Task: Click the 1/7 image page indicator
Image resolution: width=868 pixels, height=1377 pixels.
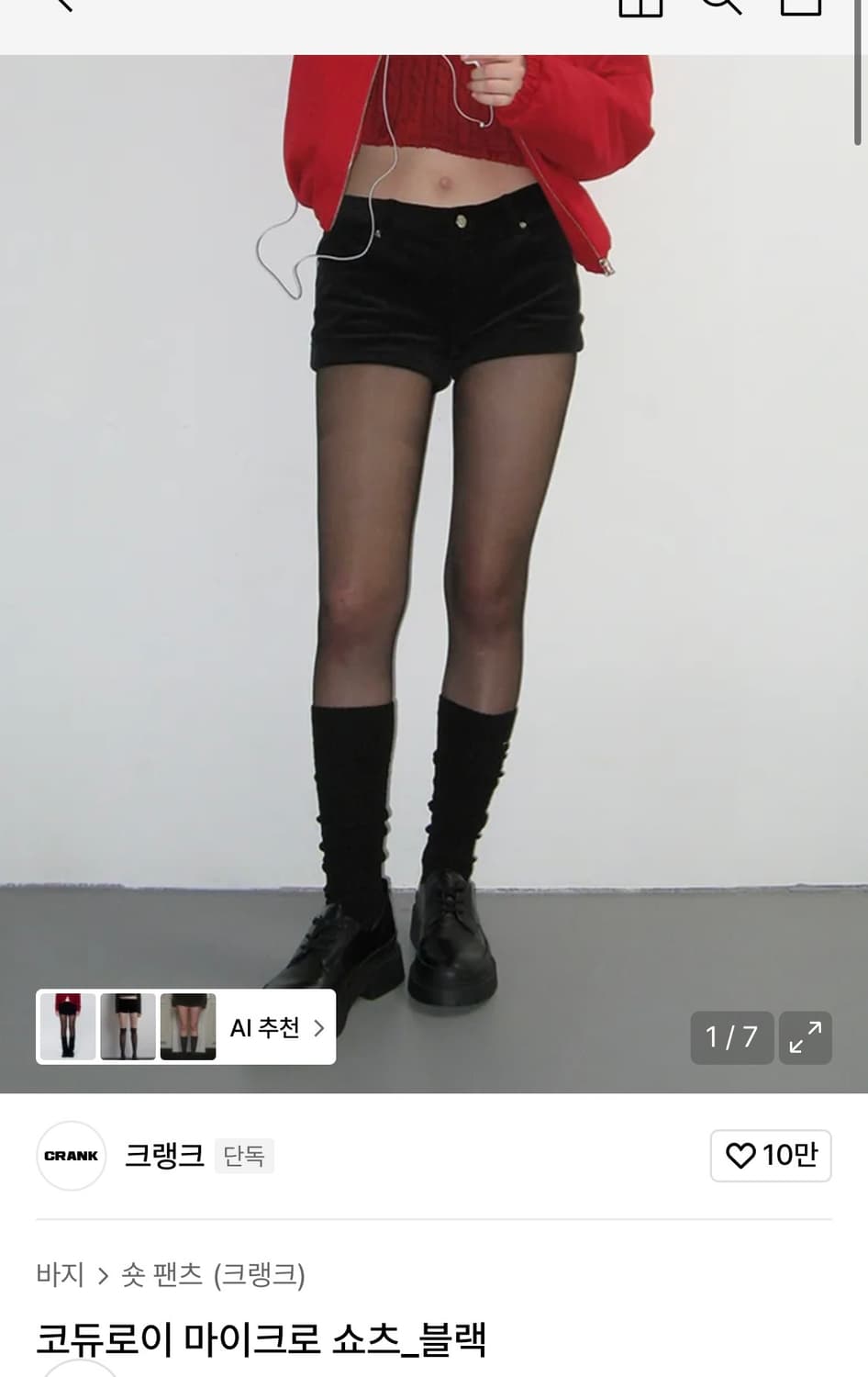Action: (x=731, y=1037)
